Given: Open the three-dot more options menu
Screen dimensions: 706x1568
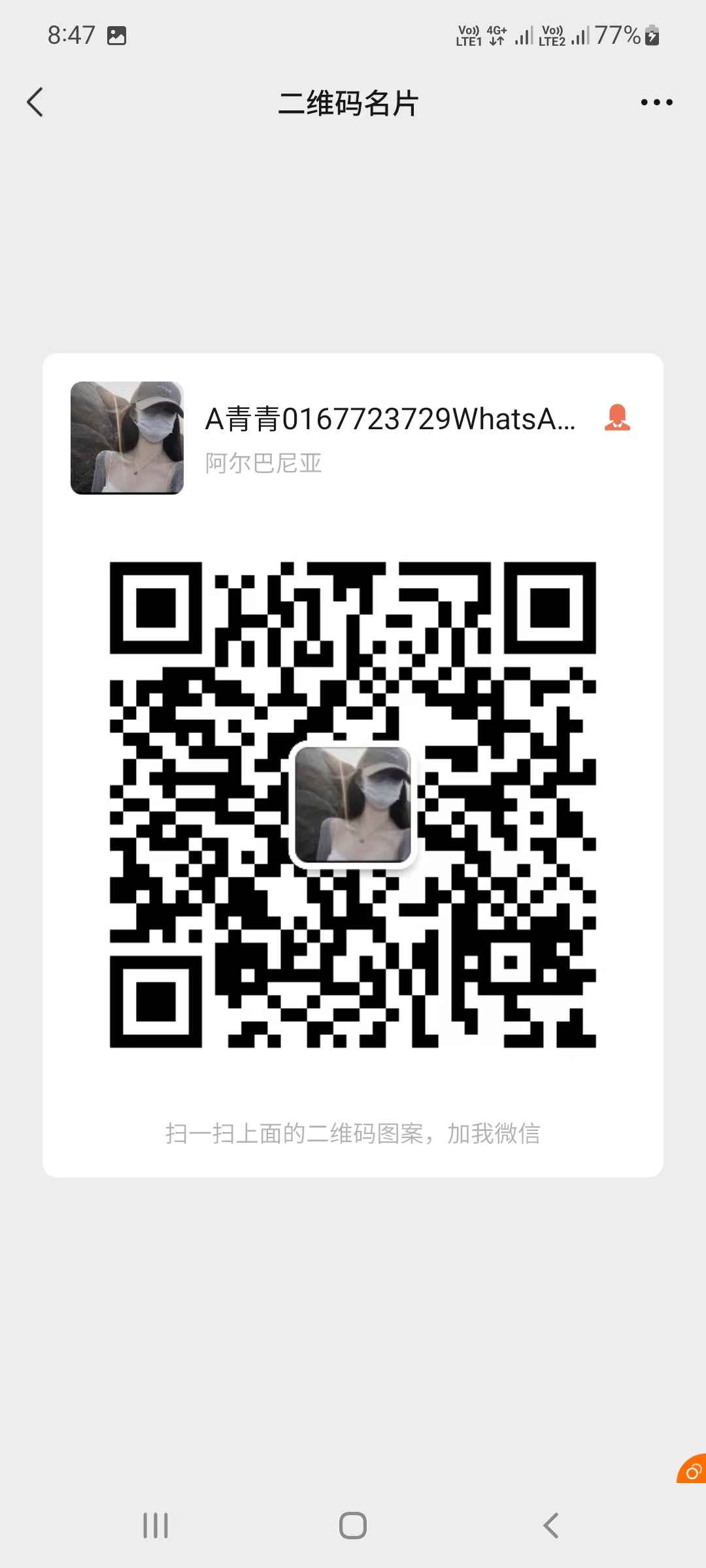Looking at the screenshot, I should pyautogui.click(x=656, y=103).
